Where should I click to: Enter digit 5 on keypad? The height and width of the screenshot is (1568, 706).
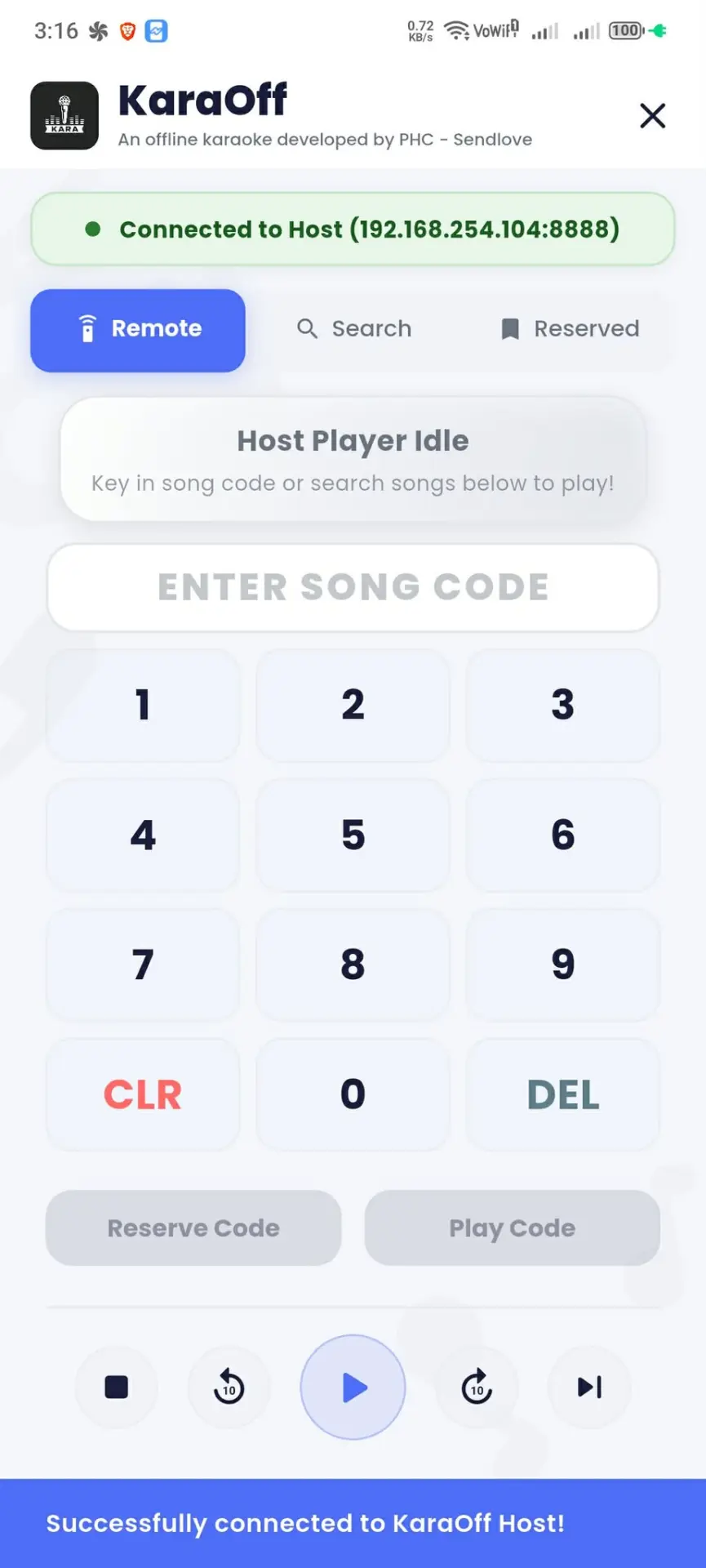353,835
